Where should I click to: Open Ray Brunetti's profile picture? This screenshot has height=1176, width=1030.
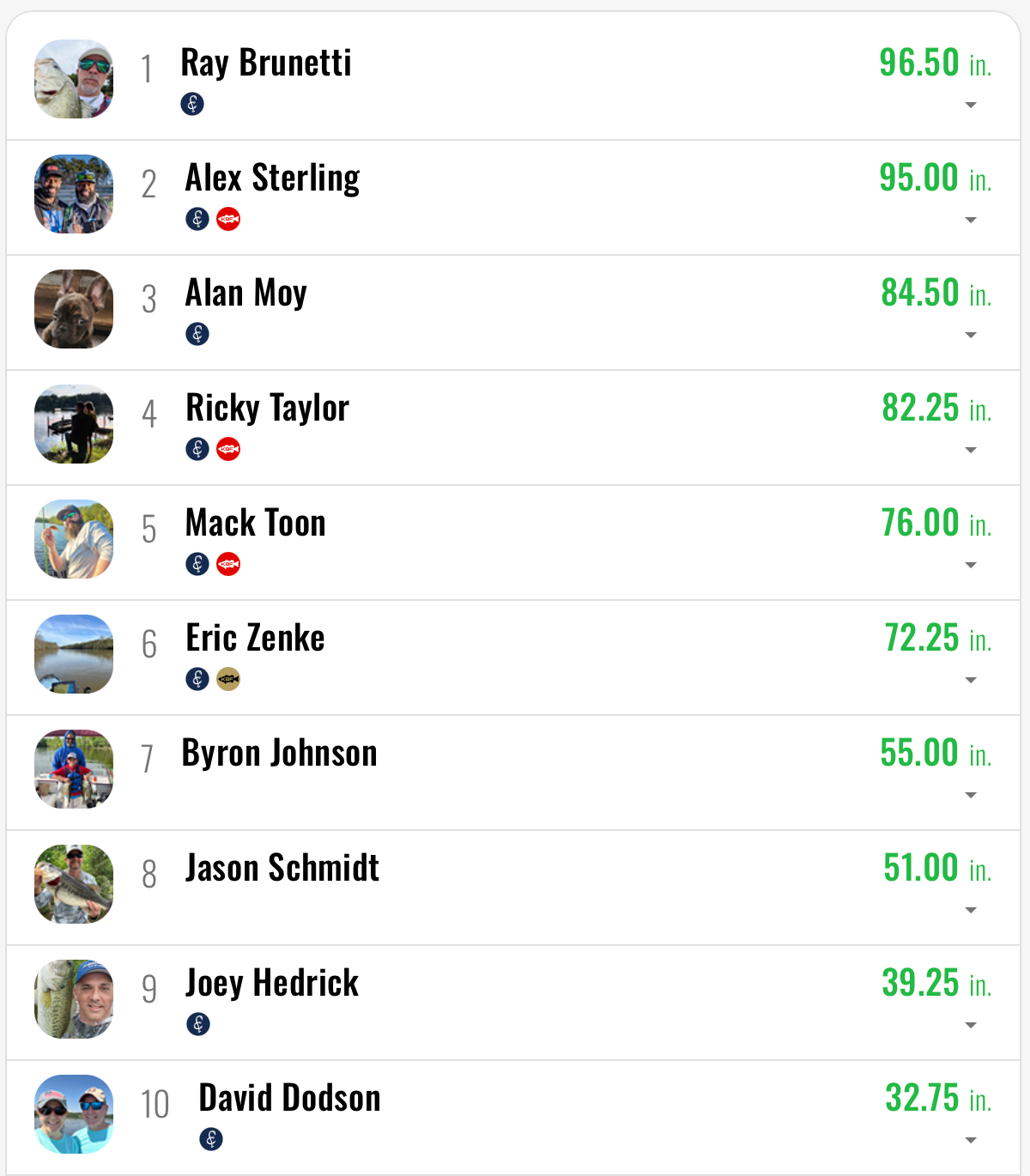click(74, 79)
